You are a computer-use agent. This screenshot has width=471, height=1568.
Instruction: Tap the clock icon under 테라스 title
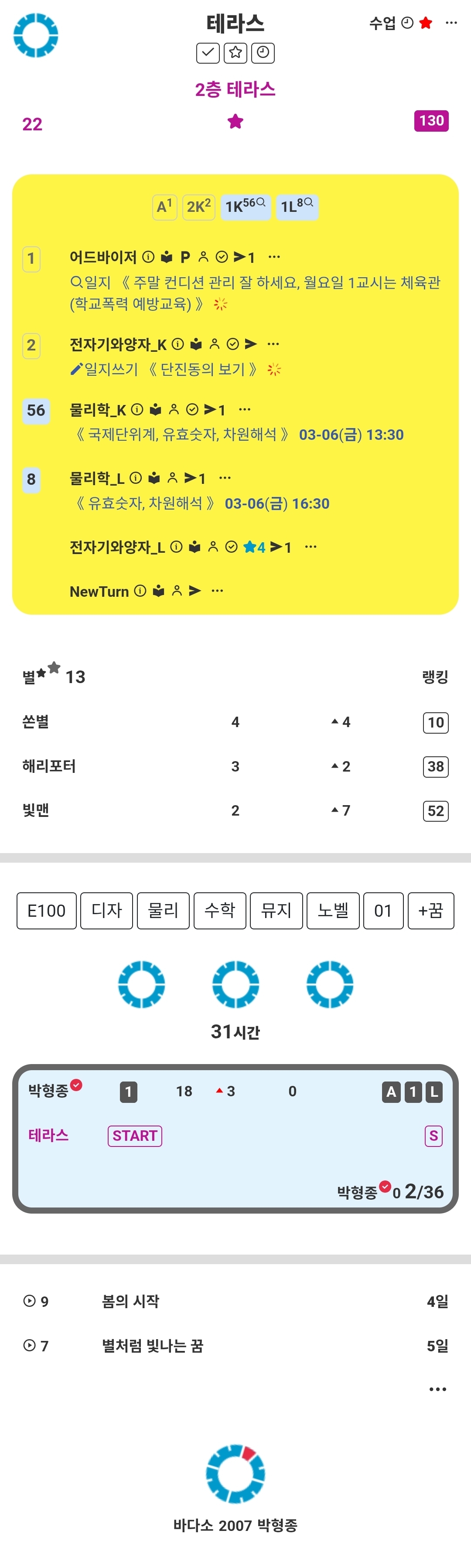pos(263,53)
